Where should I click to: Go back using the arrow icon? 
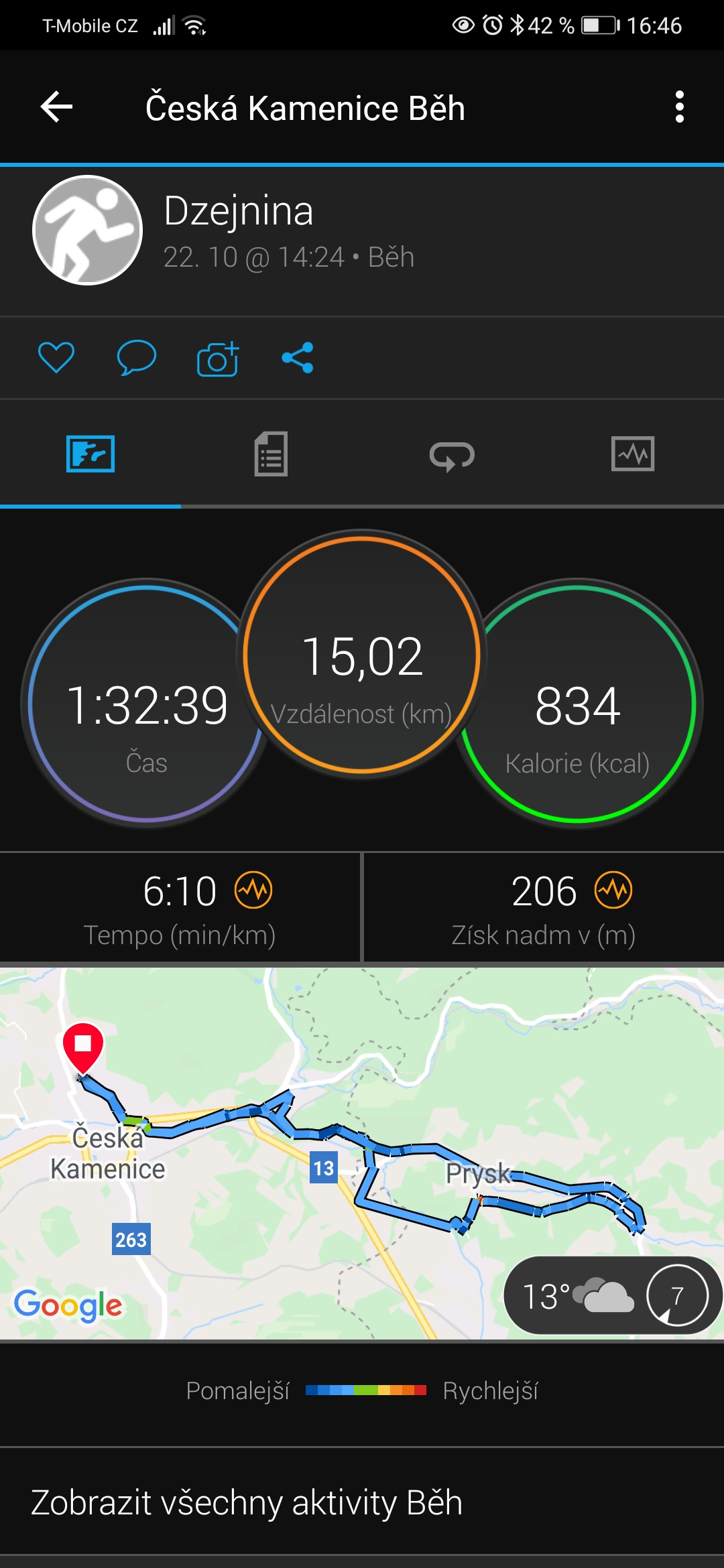click(x=57, y=107)
